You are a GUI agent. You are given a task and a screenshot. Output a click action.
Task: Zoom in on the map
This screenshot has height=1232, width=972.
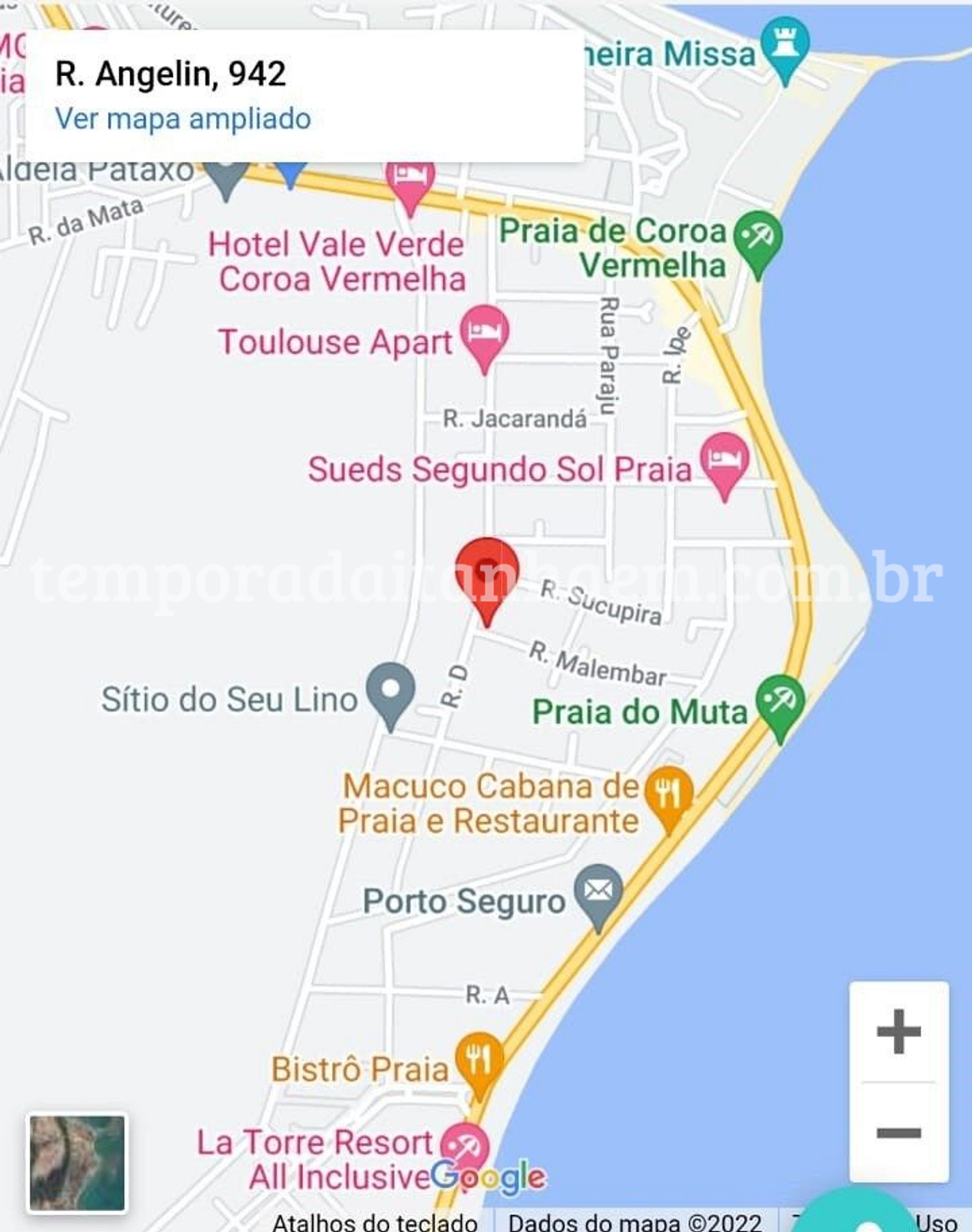pyautogui.click(x=898, y=1031)
